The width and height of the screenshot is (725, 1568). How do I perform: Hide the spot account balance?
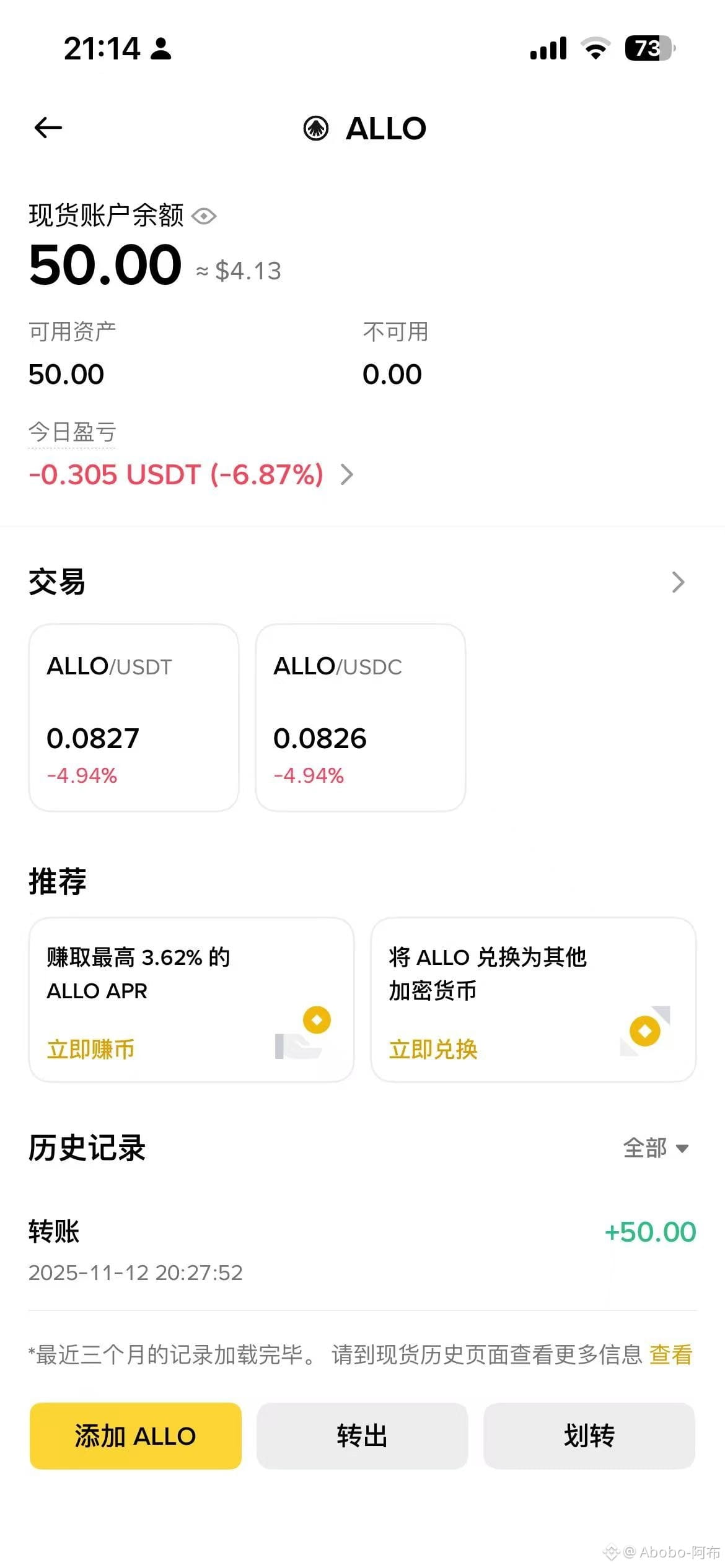(x=204, y=216)
